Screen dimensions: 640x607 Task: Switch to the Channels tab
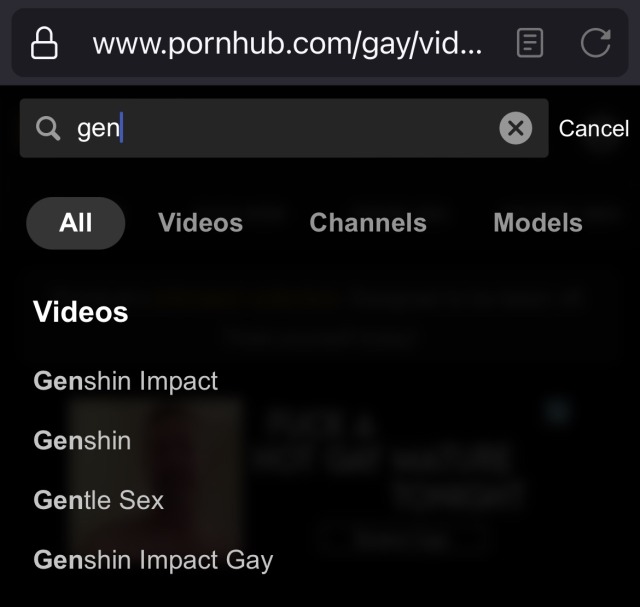(368, 222)
